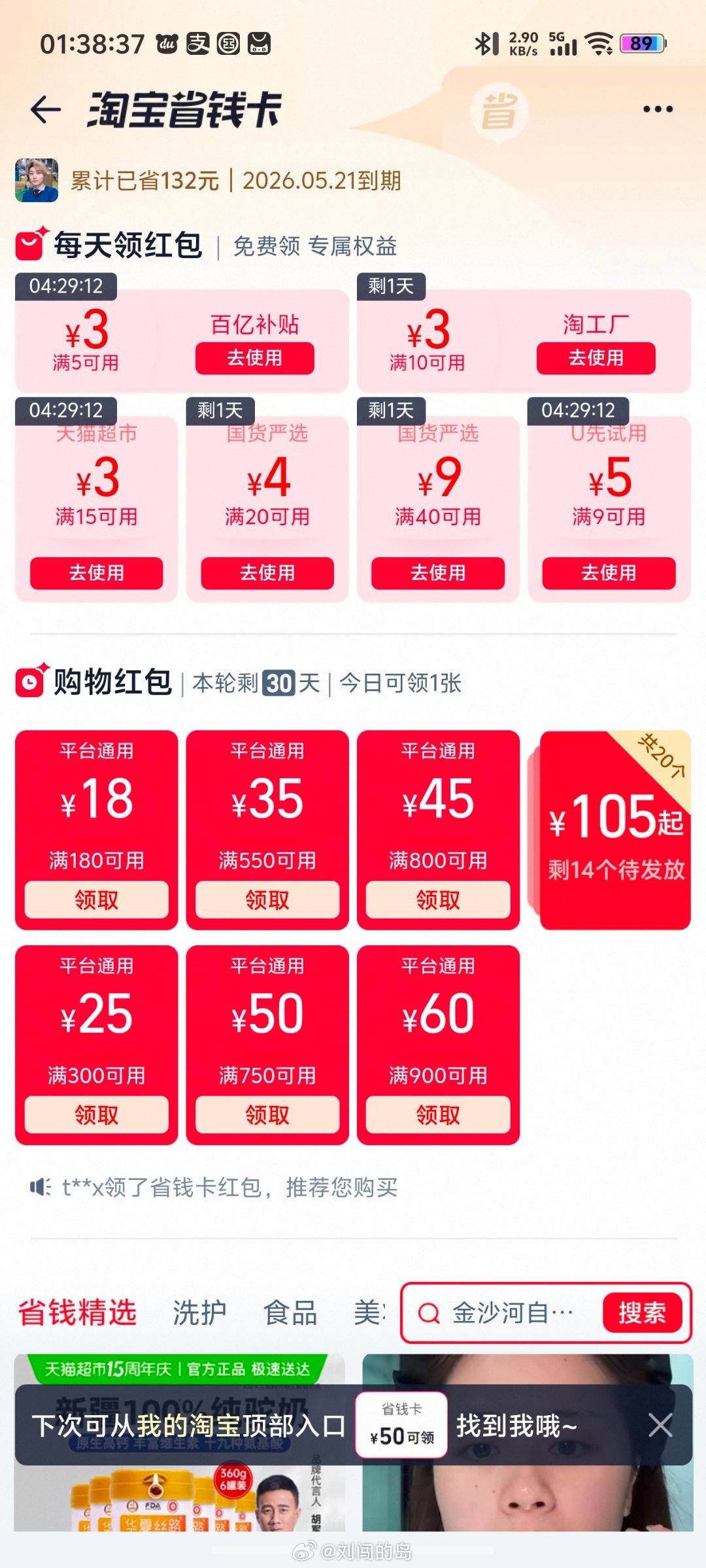The width and height of the screenshot is (706, 1568).
Task: Open the 金沙河 search field
Action: click(510, 1313)
